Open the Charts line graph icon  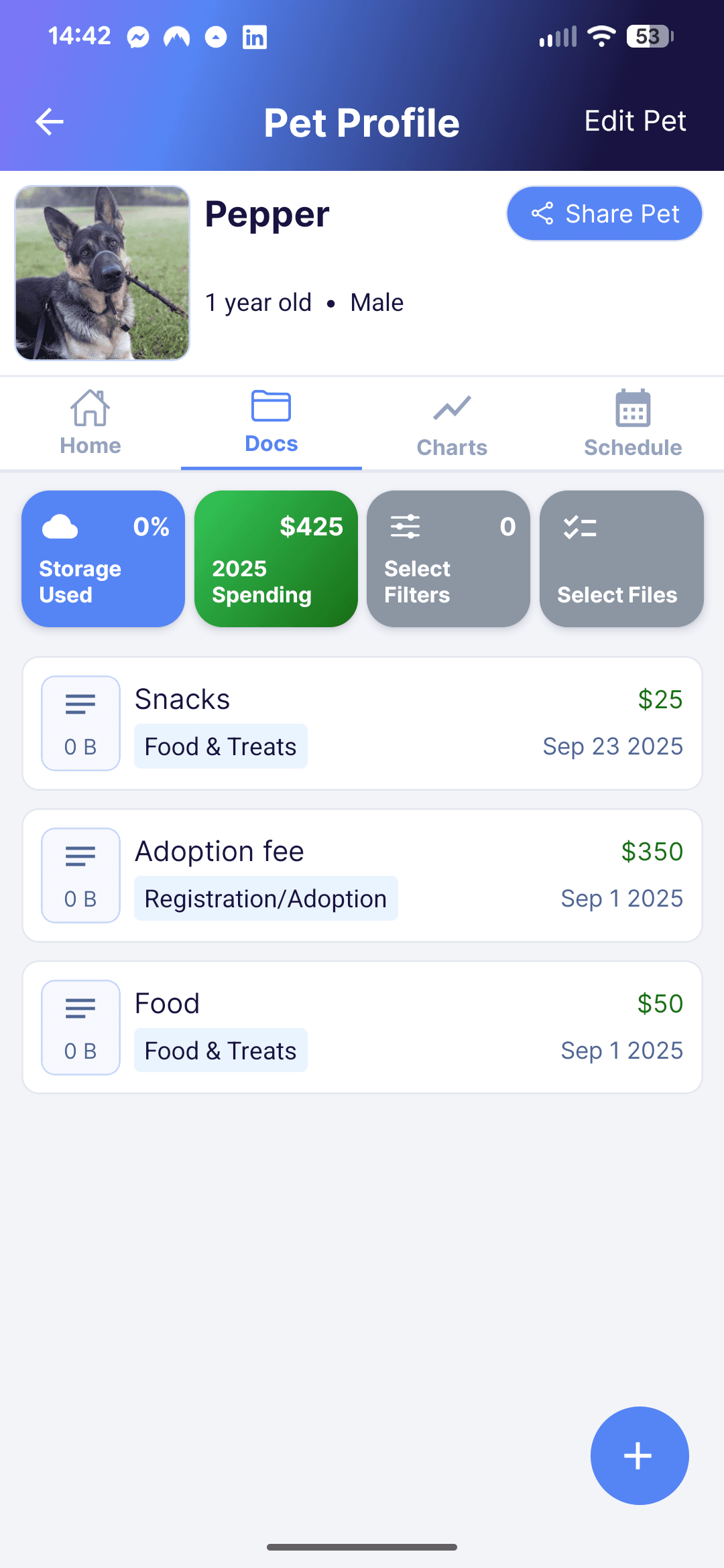tap(451, 409)
